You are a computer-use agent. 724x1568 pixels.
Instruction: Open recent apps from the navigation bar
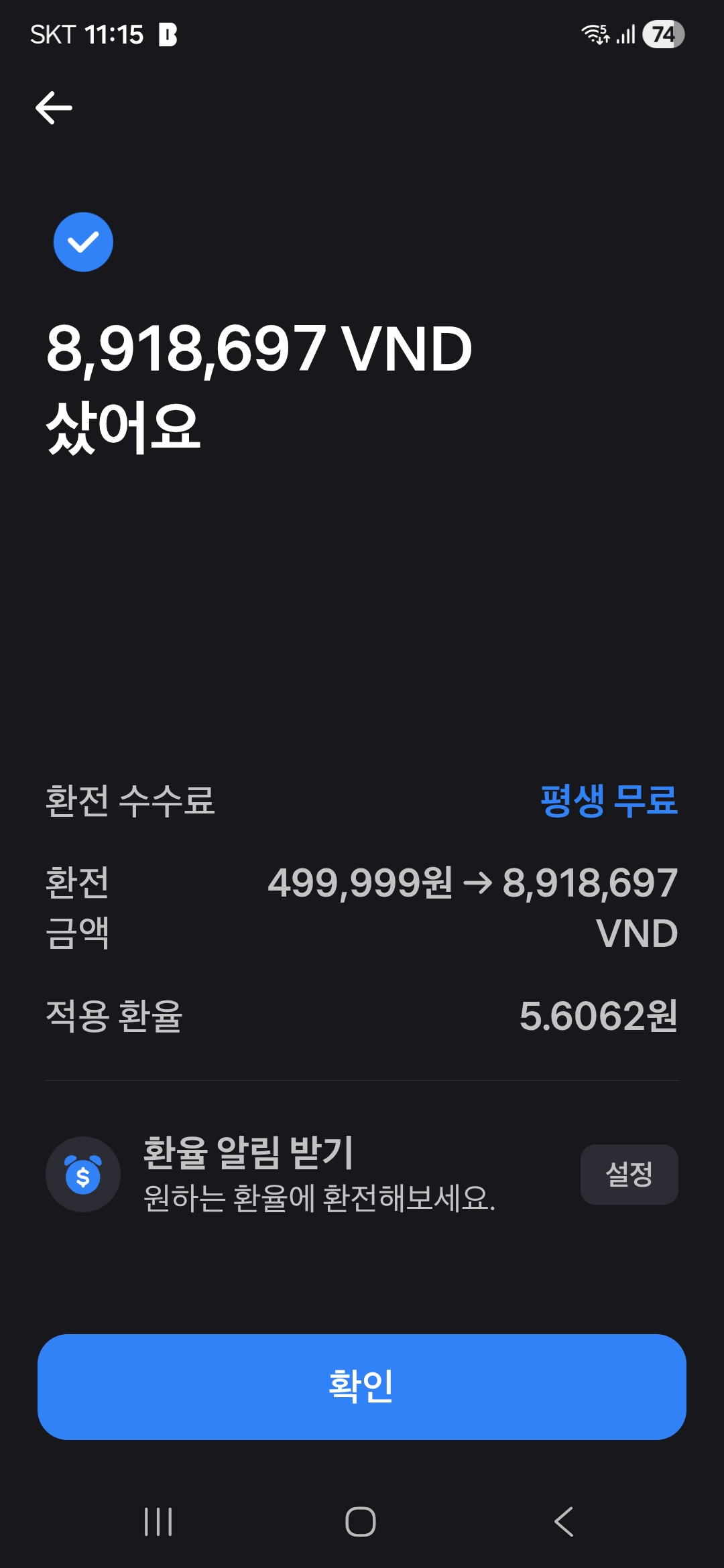point(158,1522)
